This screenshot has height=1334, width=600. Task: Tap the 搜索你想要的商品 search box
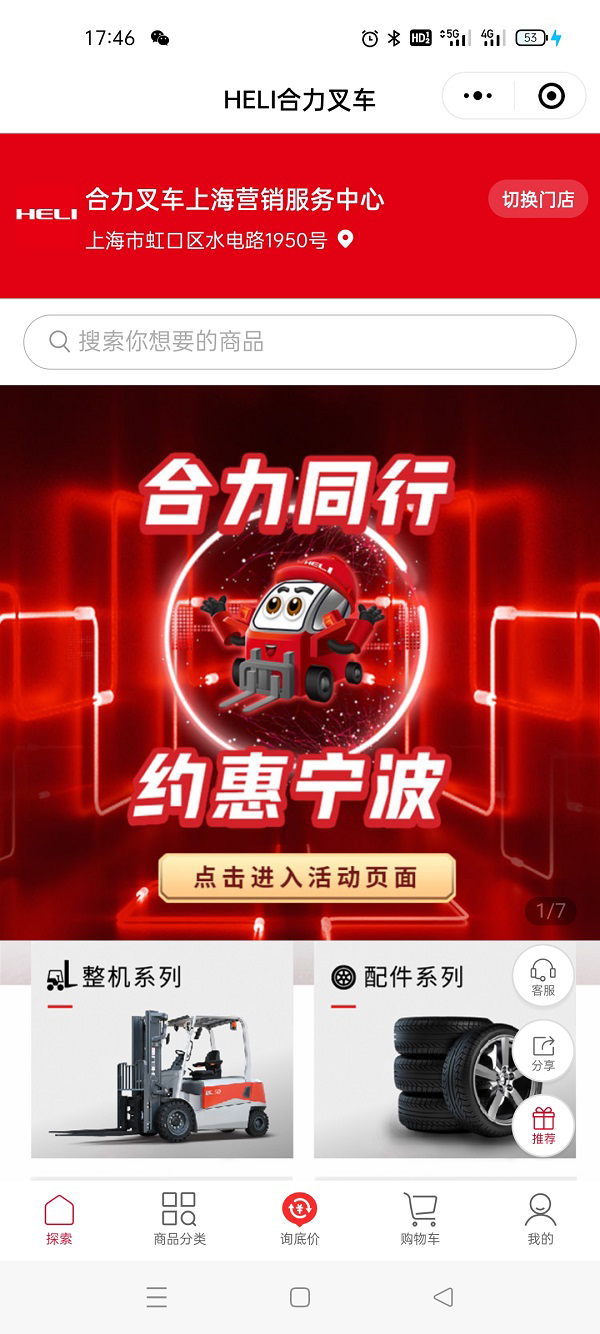[300, 342]
